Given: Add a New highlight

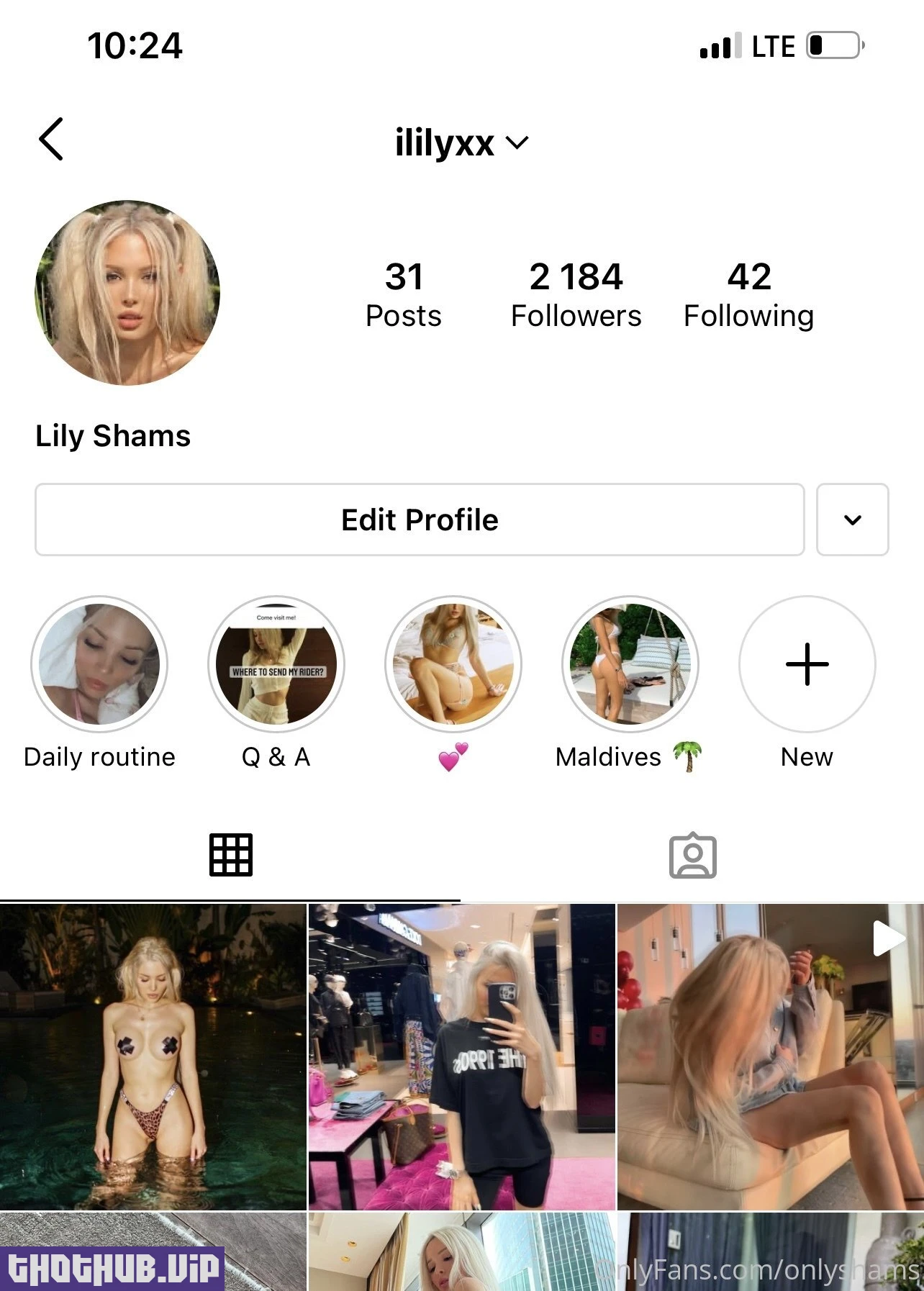Looking at the screenshot, I should click(807, 664).
